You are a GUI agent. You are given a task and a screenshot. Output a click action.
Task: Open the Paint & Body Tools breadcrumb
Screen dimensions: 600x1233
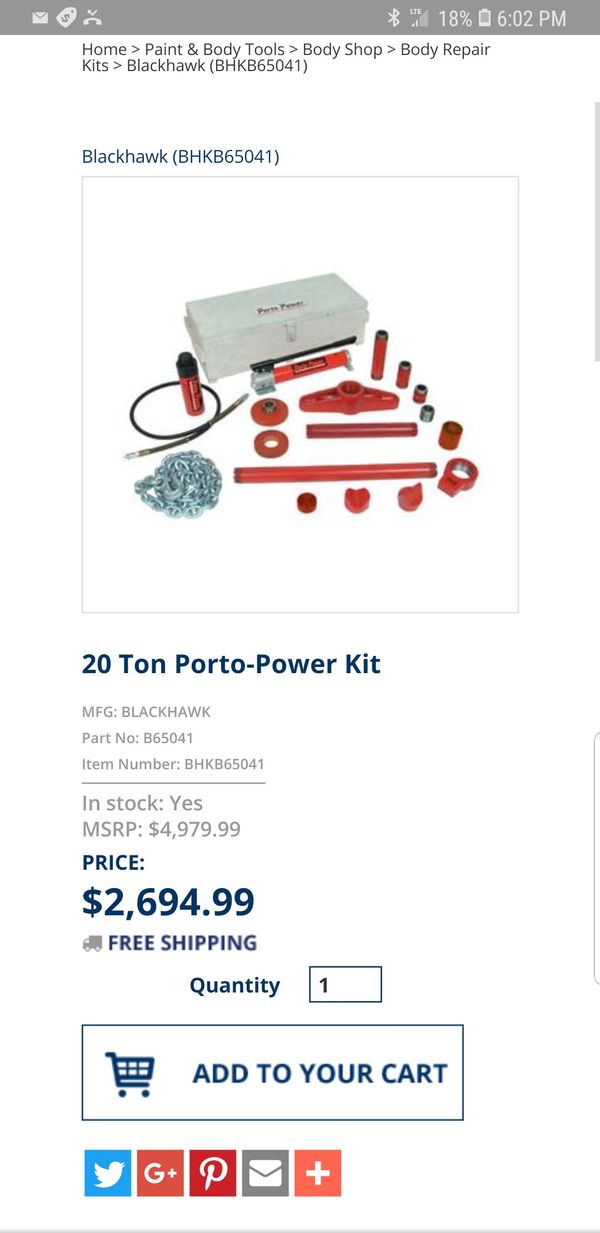click(x=214, y=49)
